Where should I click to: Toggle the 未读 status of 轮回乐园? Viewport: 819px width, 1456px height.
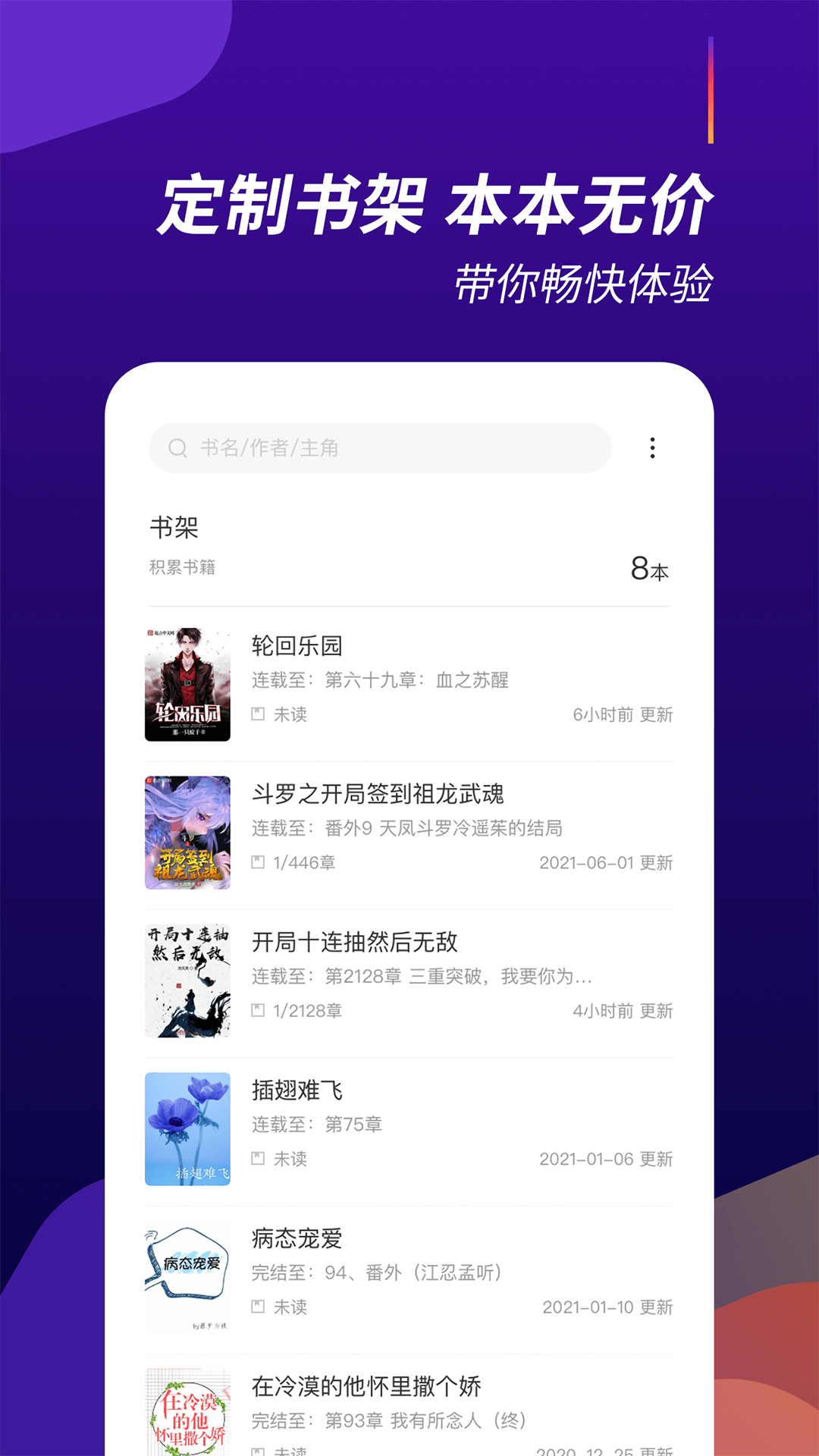pyautogui.click(x=292, y=714)
